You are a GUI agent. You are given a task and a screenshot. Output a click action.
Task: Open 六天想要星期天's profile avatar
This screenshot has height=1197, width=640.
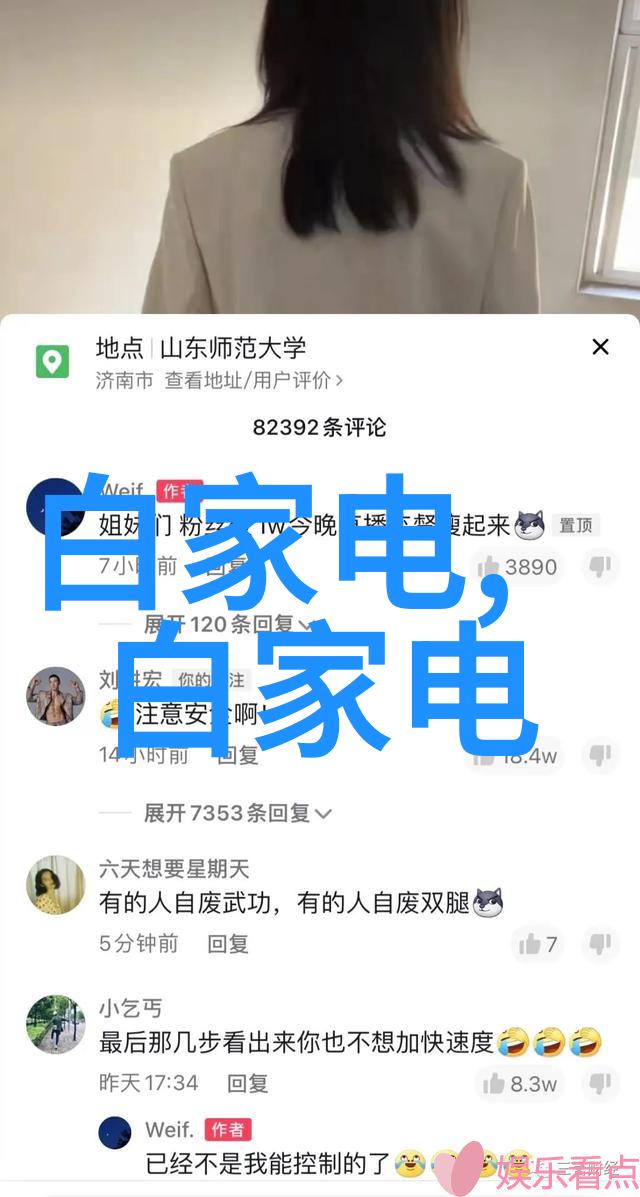point(55,885)
